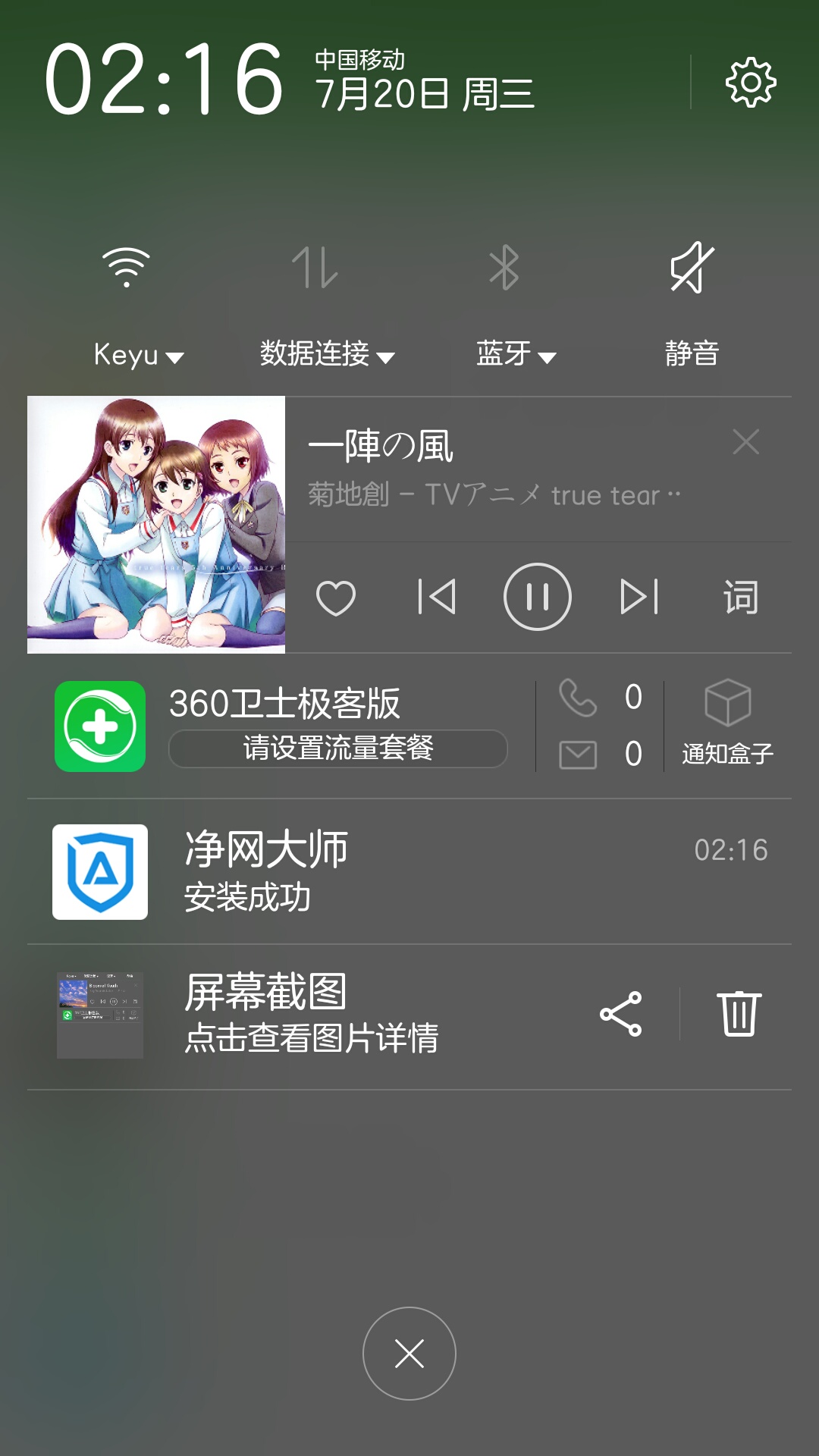Like the song 一陣の風
Viewport: 819px width, 1456px height.
coord(336,598)
